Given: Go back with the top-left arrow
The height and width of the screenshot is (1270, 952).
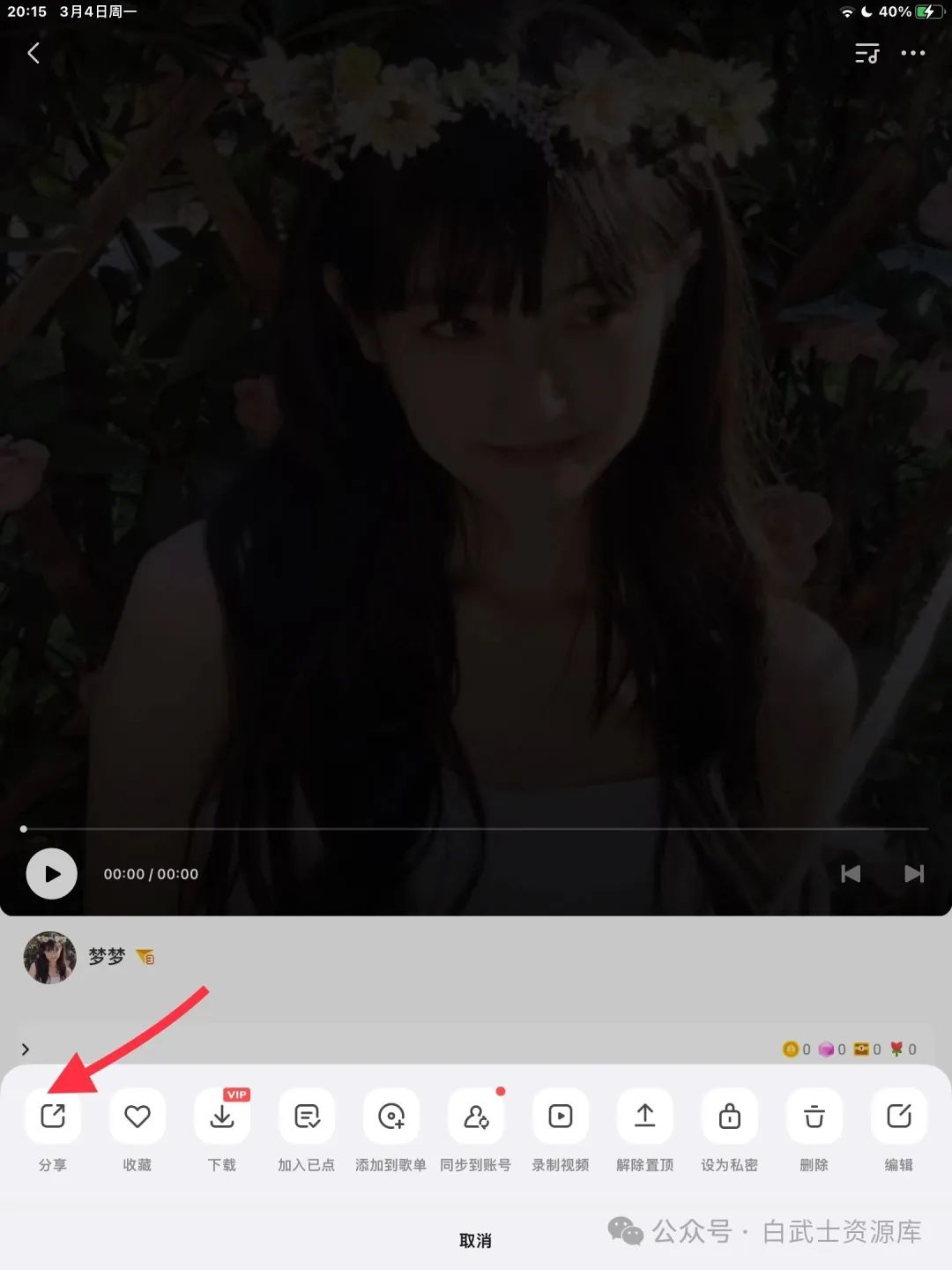Looking at the screenshot, I should click(x=33, y=54).
